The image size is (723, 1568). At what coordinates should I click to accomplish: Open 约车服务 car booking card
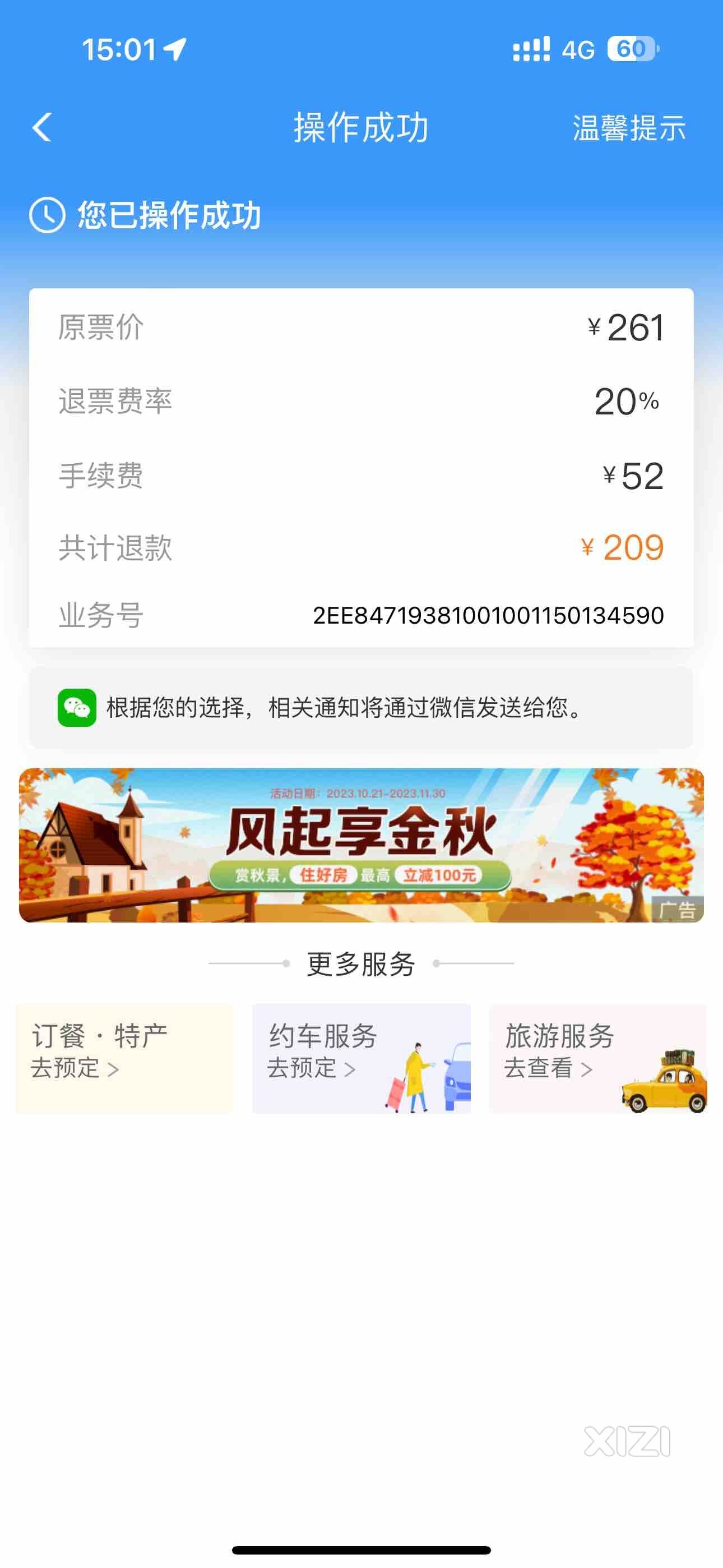click(361, 1058)
